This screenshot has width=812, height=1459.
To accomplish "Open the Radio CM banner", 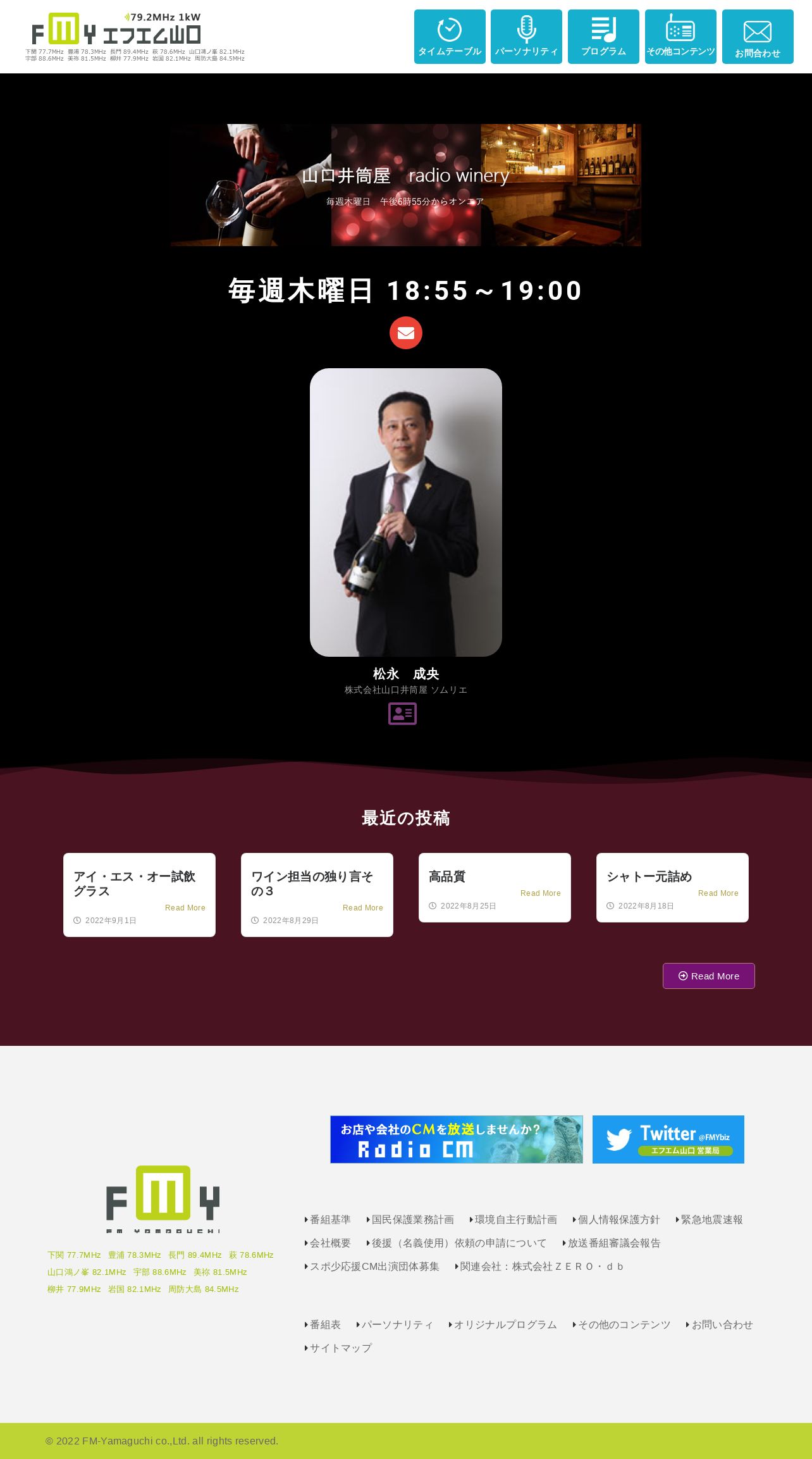I will coord(457,1139).
